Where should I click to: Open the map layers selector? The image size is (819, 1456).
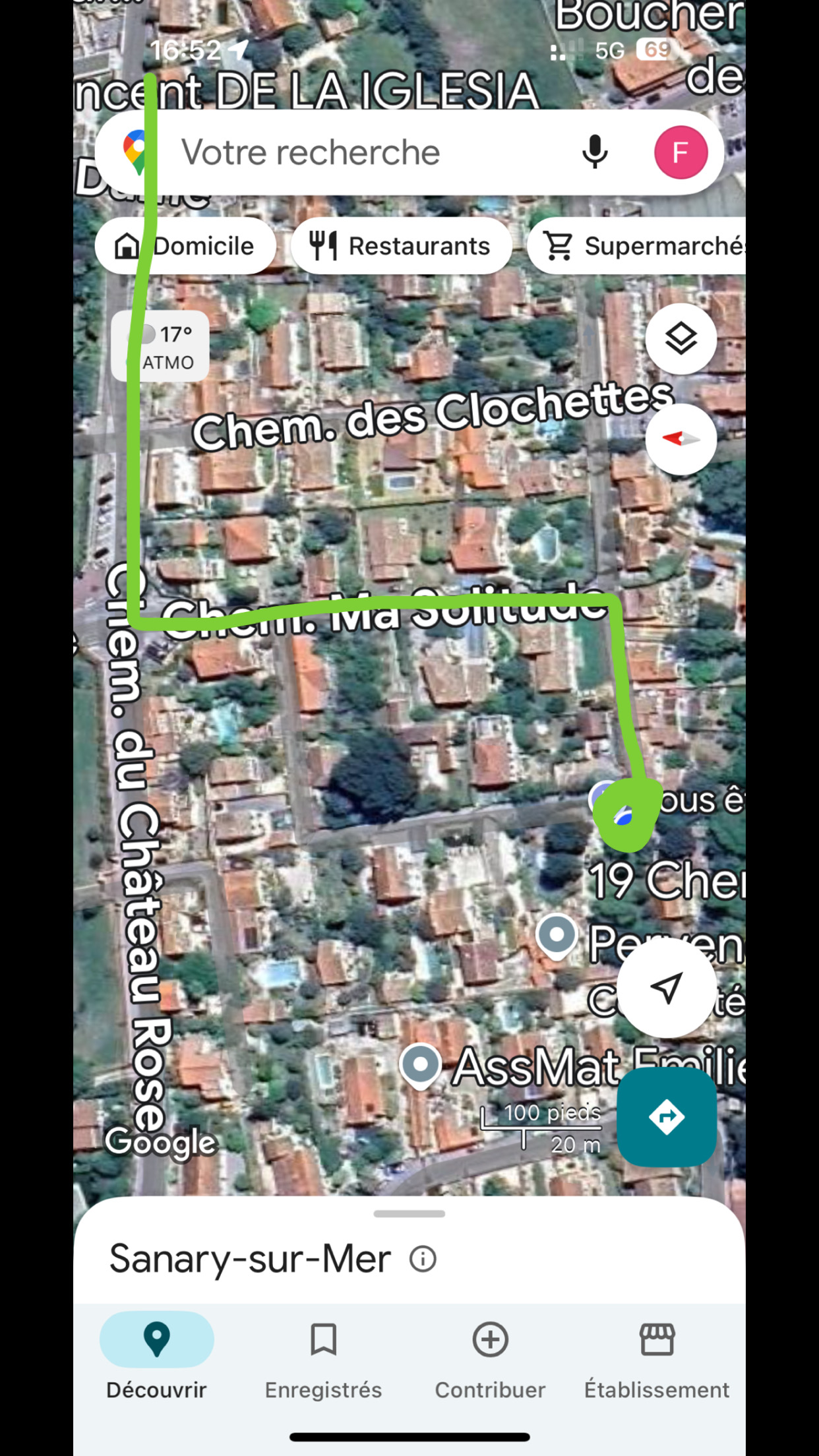click(x=681, y=339)
